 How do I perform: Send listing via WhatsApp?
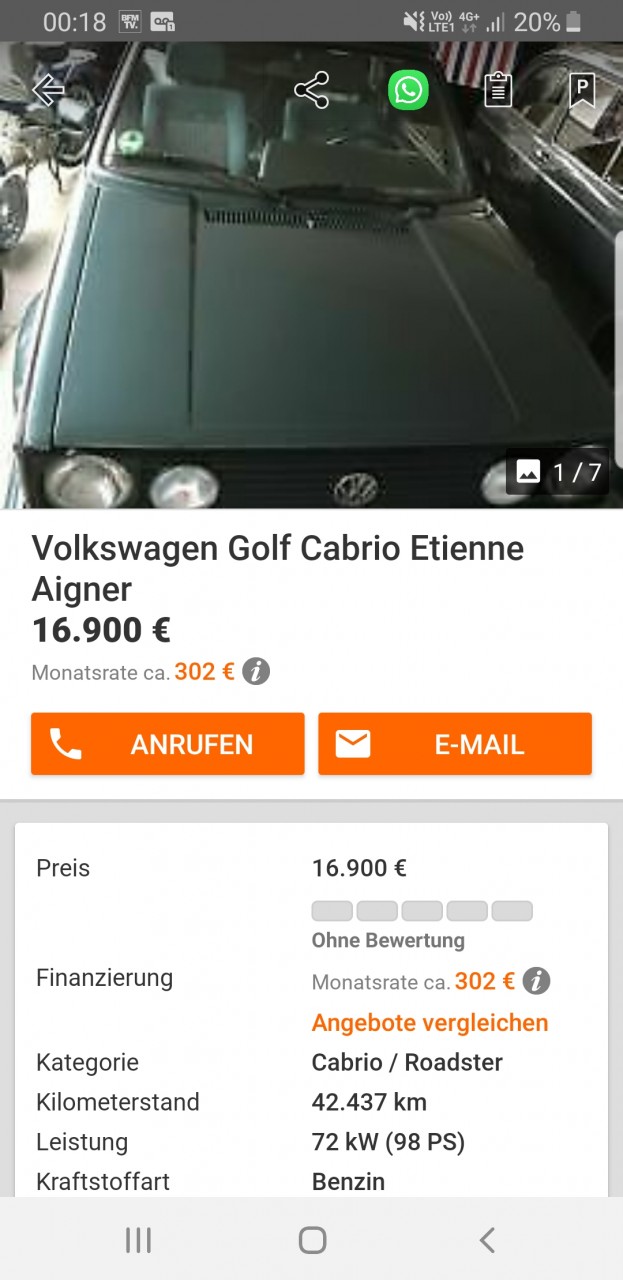click(408, 91)
